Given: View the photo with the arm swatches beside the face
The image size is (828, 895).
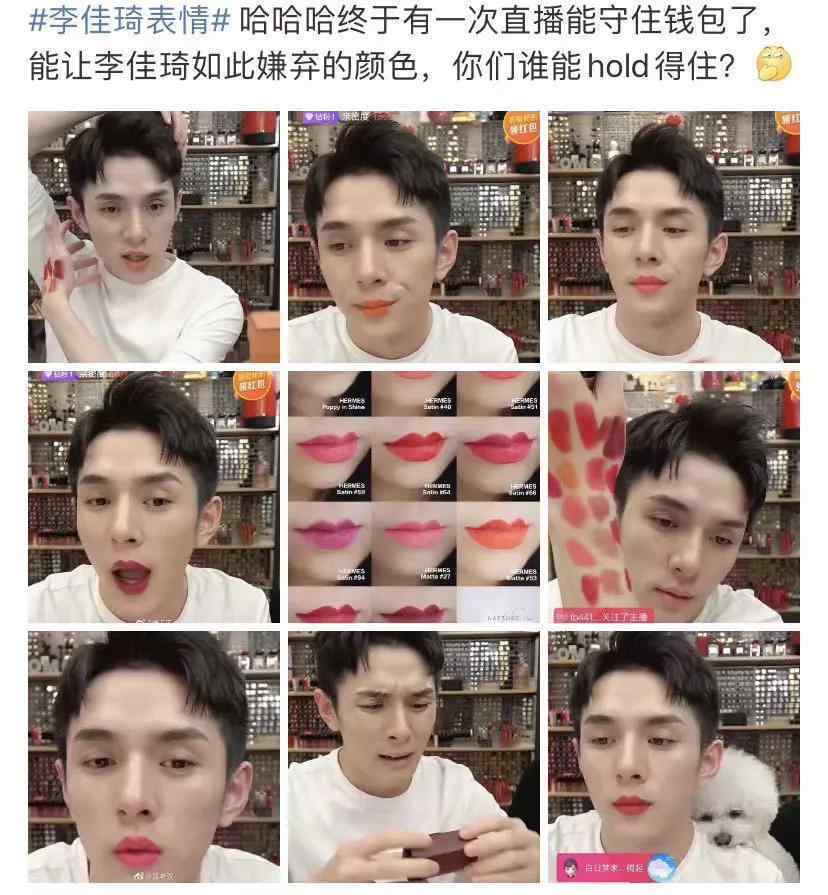Looking at the screenshot, I should point(673,497).
